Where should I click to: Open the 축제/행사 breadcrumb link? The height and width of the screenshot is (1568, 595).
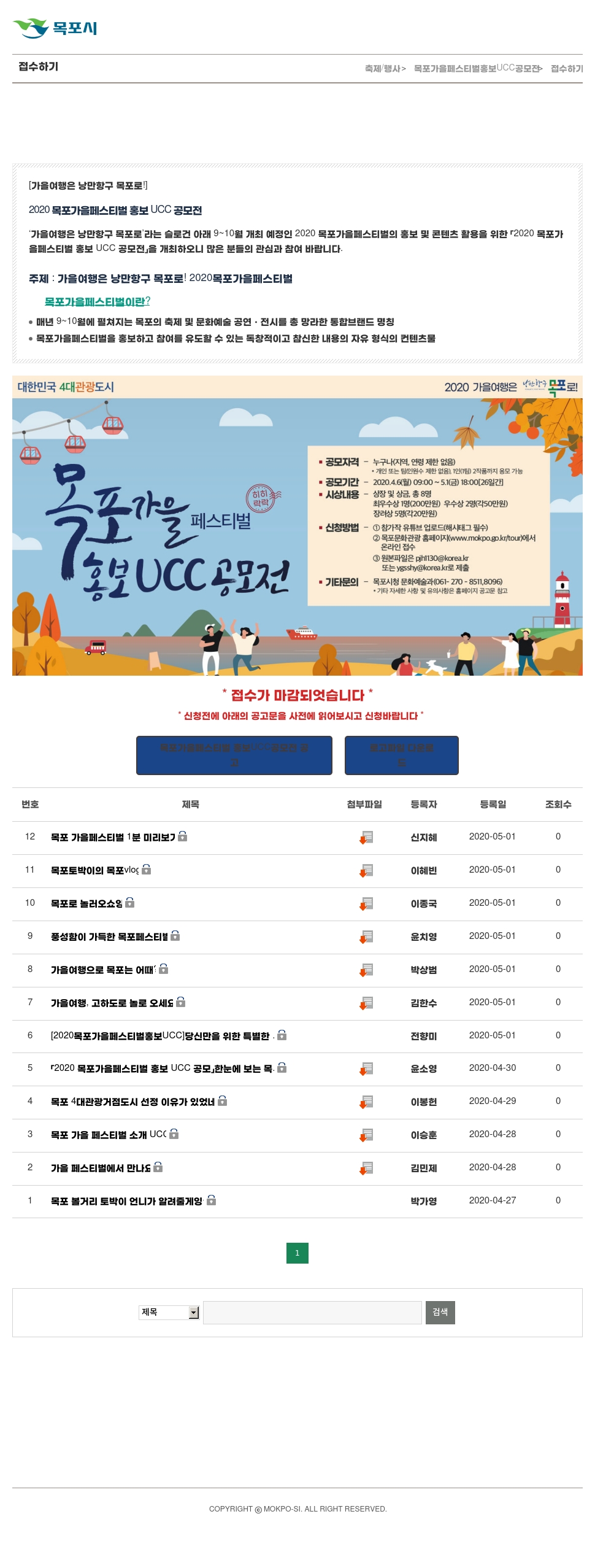click(383, 68)
